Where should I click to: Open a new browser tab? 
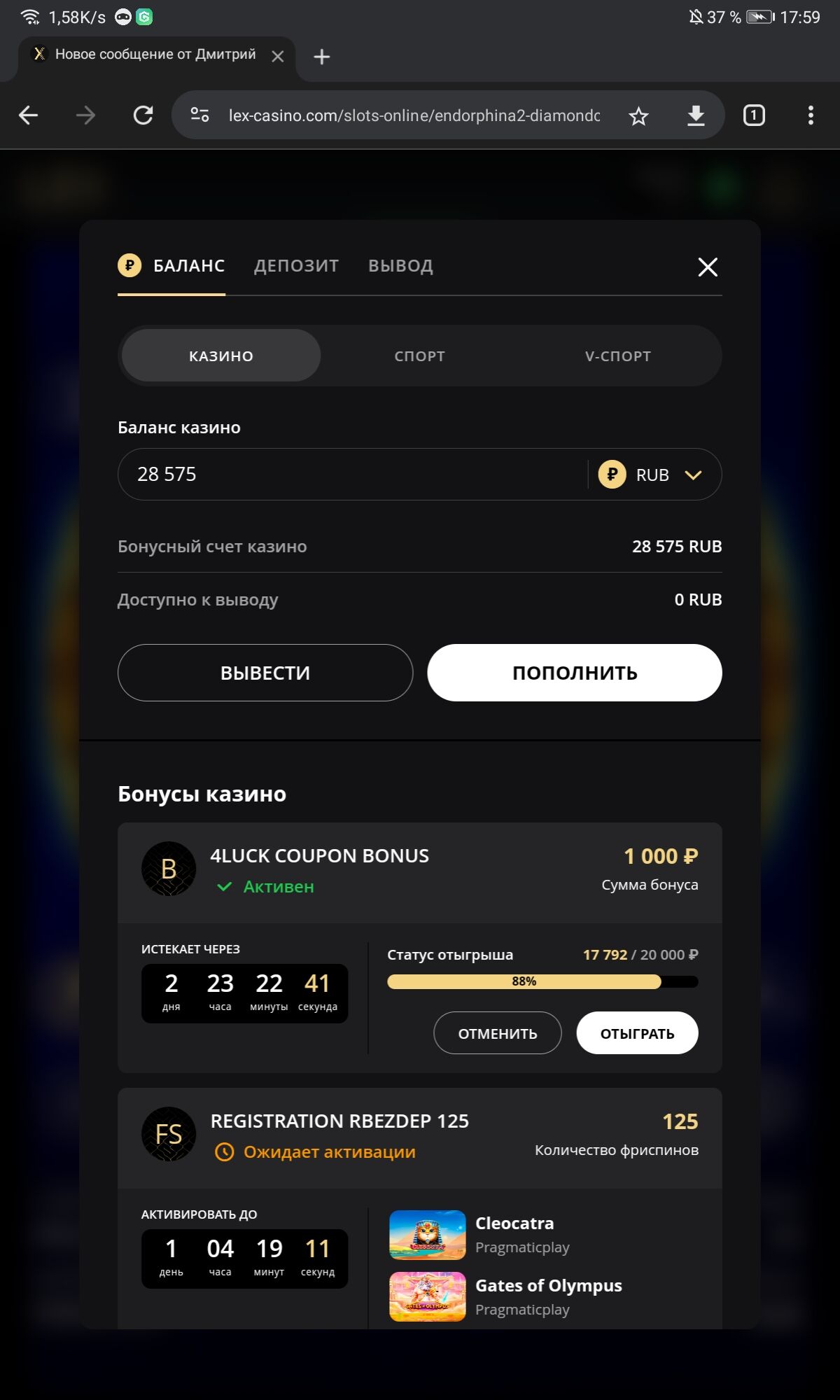click(x=322, y=57)
